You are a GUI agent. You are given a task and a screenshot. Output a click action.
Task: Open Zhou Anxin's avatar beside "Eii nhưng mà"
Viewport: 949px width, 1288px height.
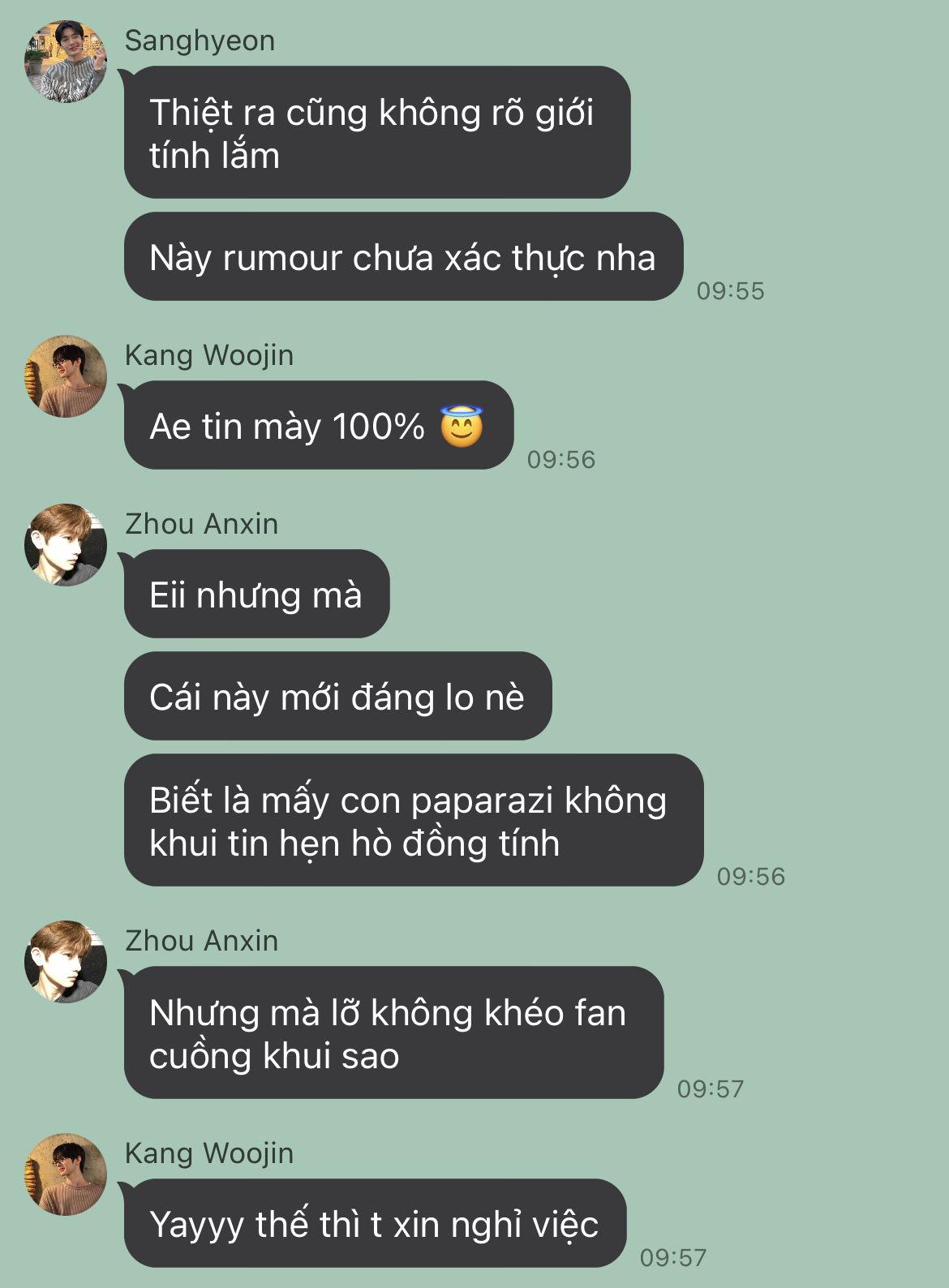pyautogui.click(x=66, y=545)
